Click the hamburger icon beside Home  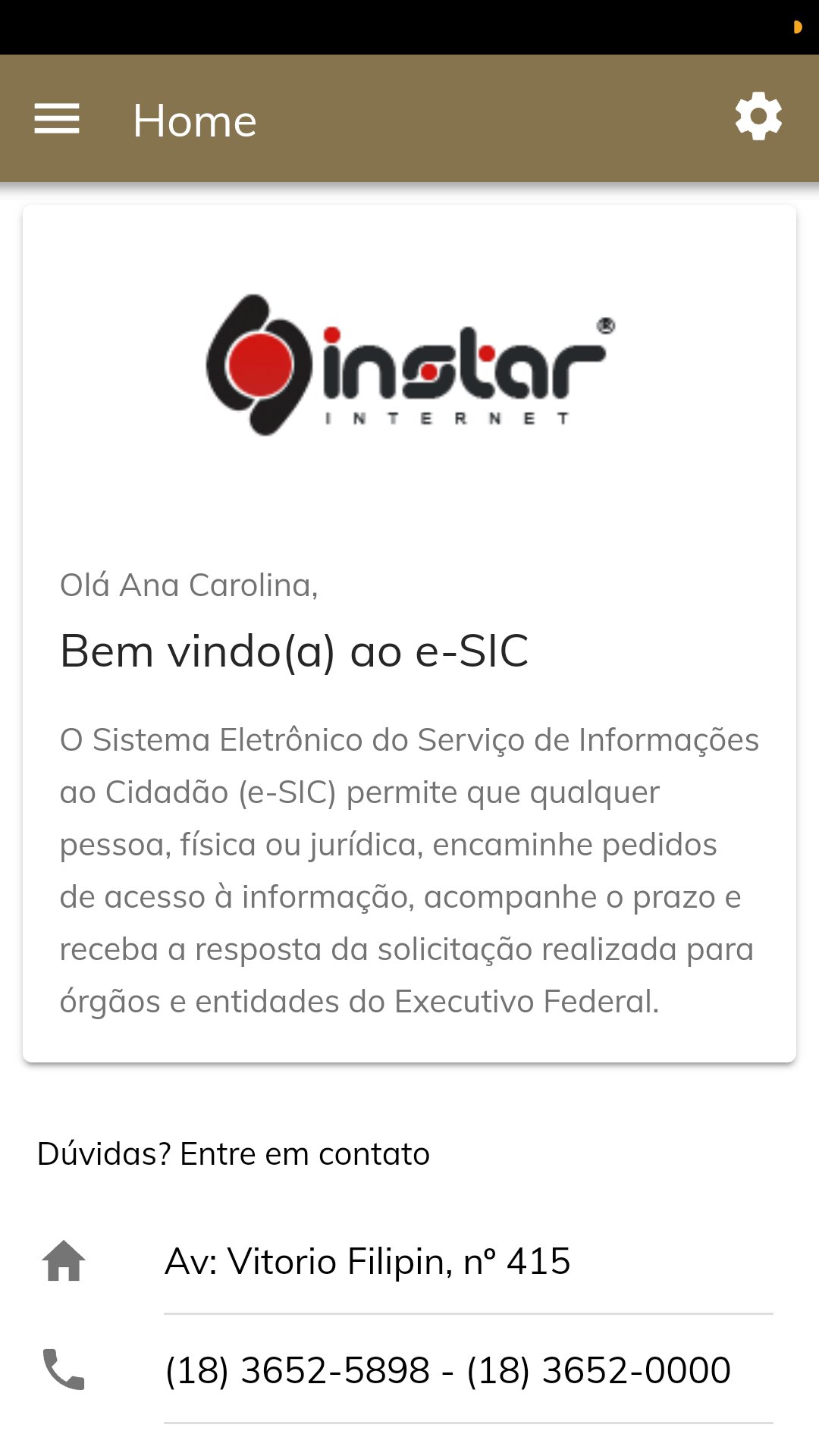click(x=56, y=118)
